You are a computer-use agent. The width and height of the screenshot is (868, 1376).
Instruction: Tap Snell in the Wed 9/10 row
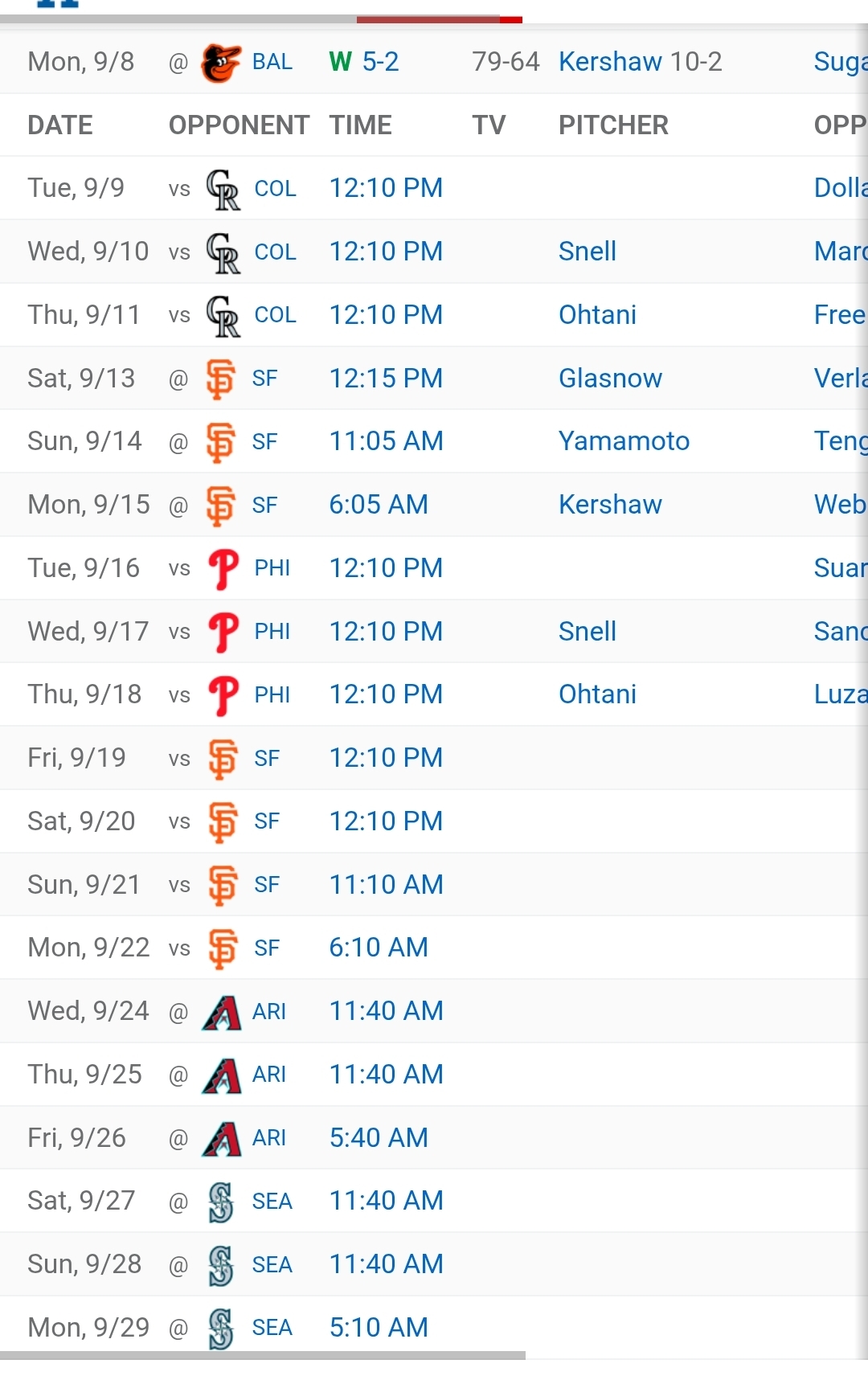pos(588,252)
